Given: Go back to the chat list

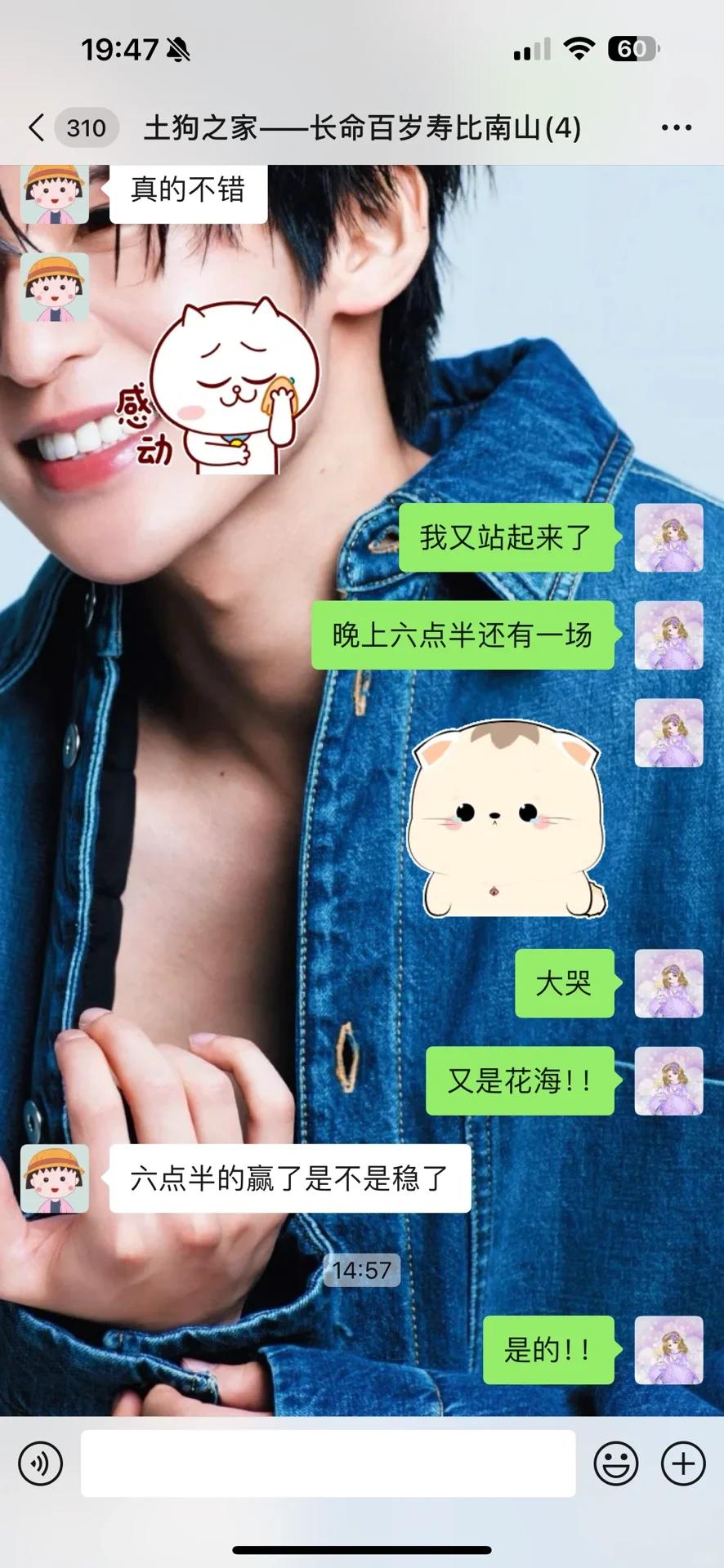Looking at the screenshot, I should coord(37,128).
